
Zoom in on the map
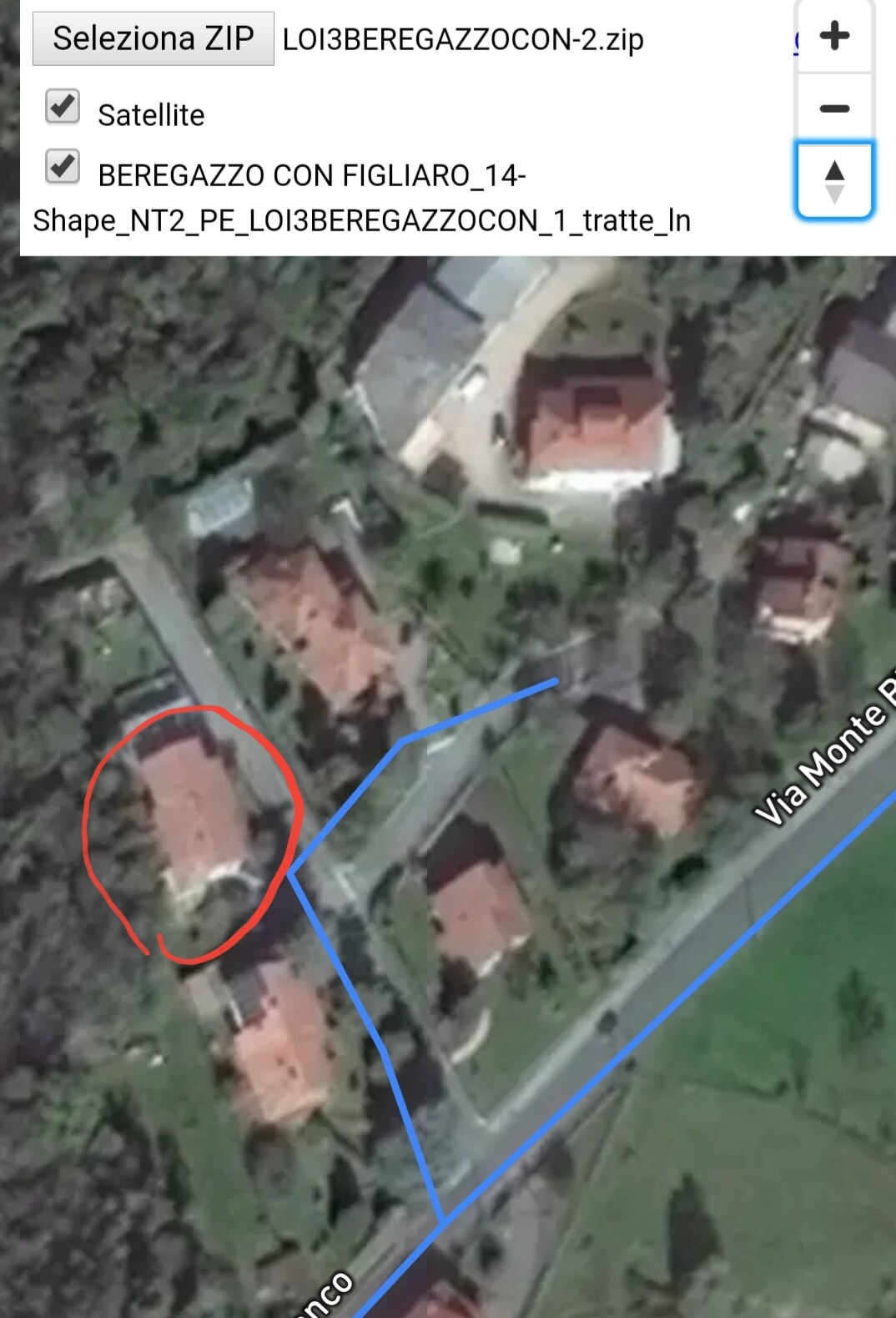pos(834,36)
